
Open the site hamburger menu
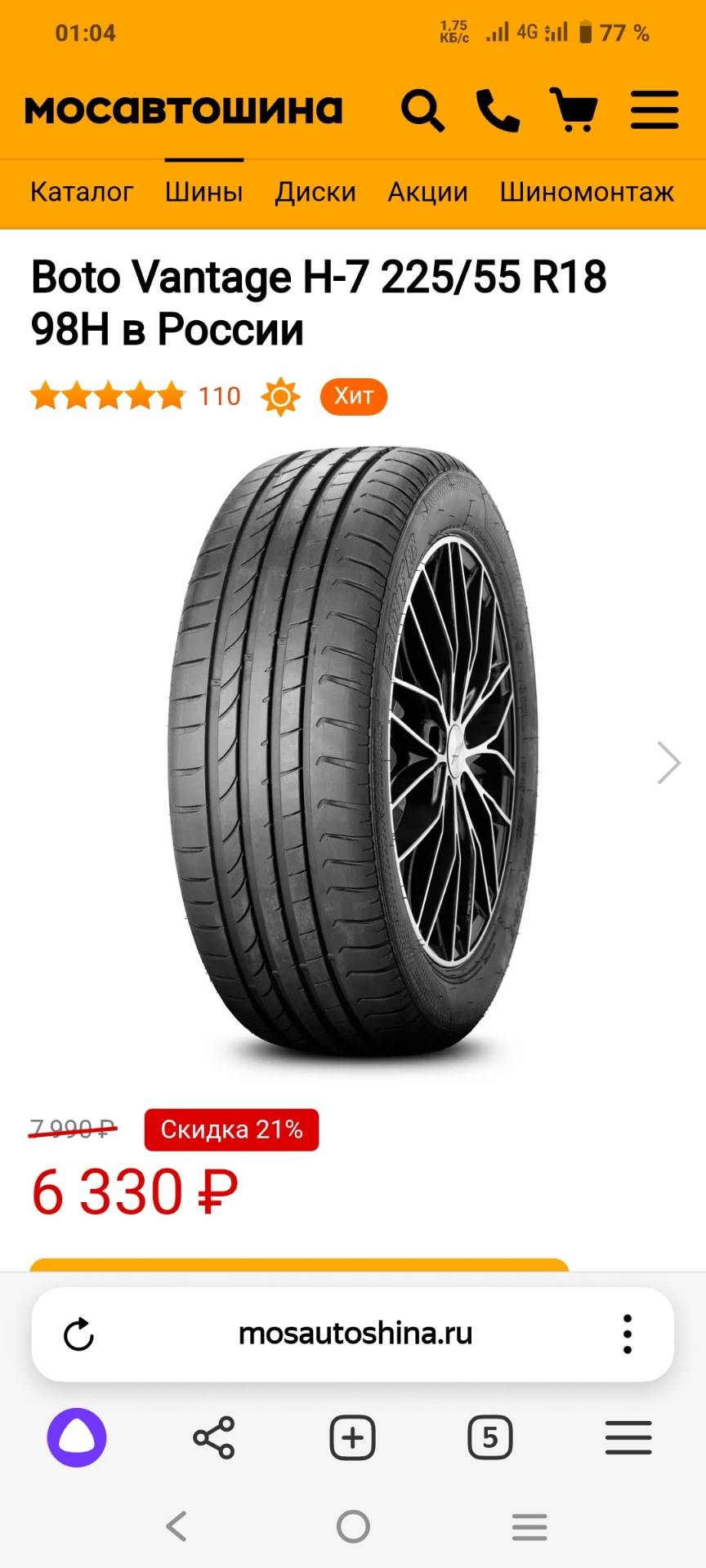(655, 110)
